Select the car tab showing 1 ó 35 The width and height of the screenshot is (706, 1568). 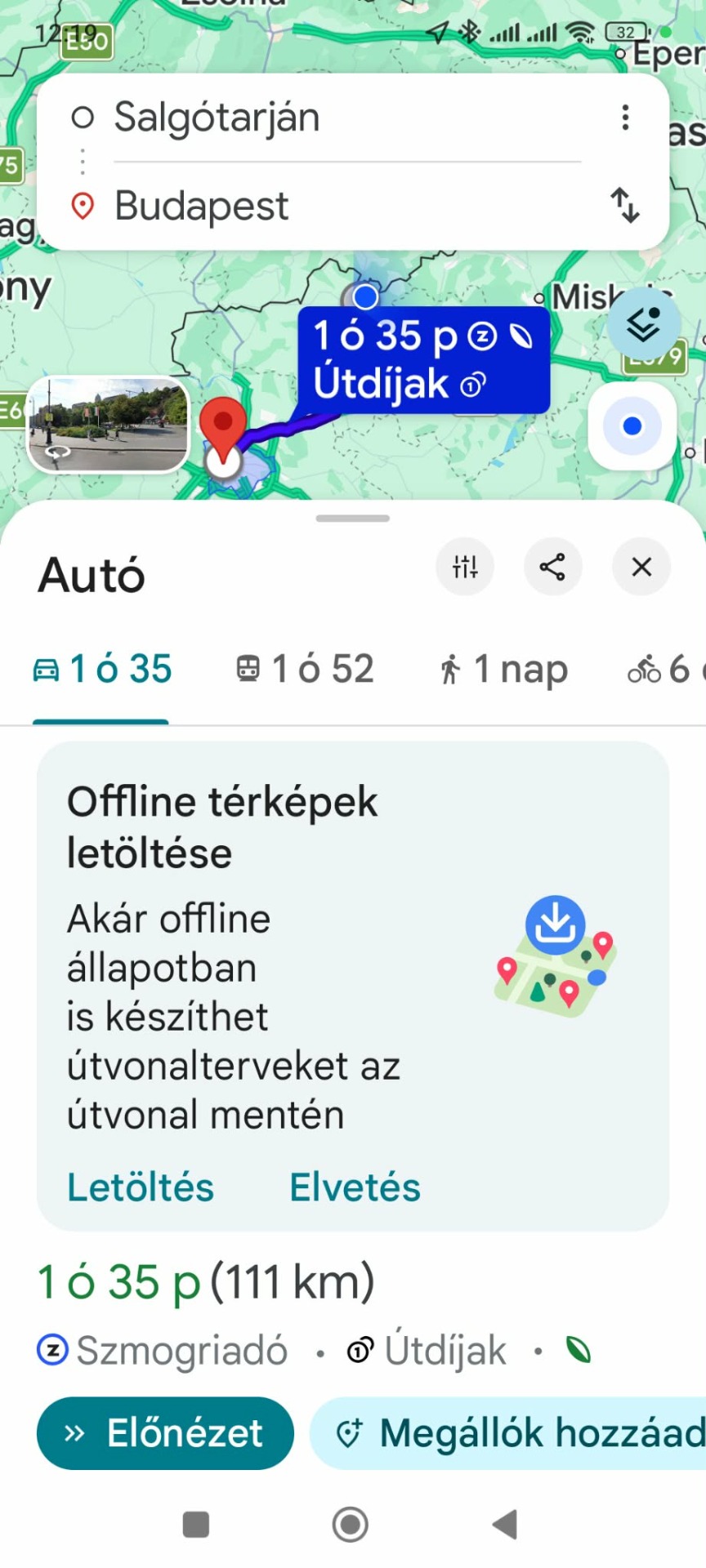pyautogui.click(x=102, y=670)
